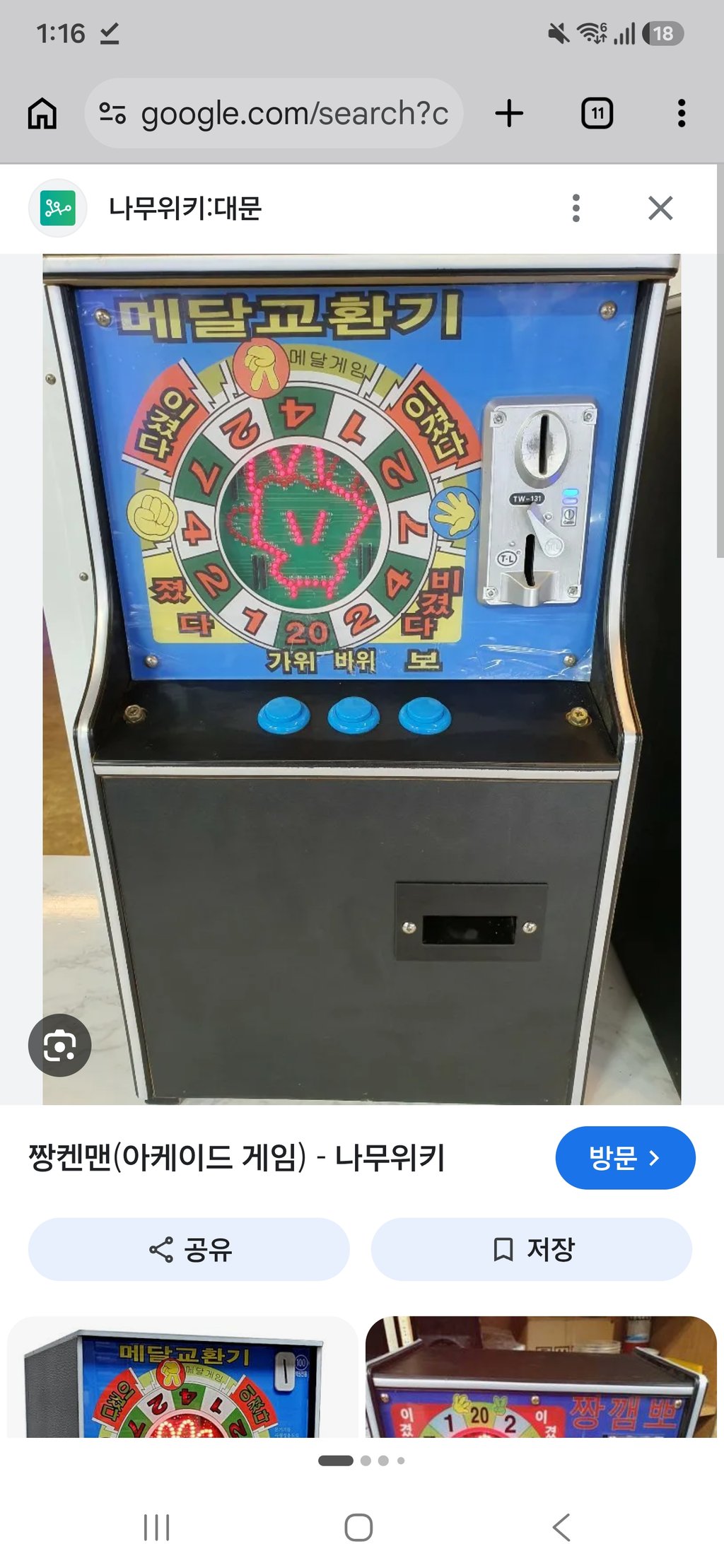The height and width of the screenshot is (1568, 724).
Task: Close the image viewer
Action: click(660, 208)
